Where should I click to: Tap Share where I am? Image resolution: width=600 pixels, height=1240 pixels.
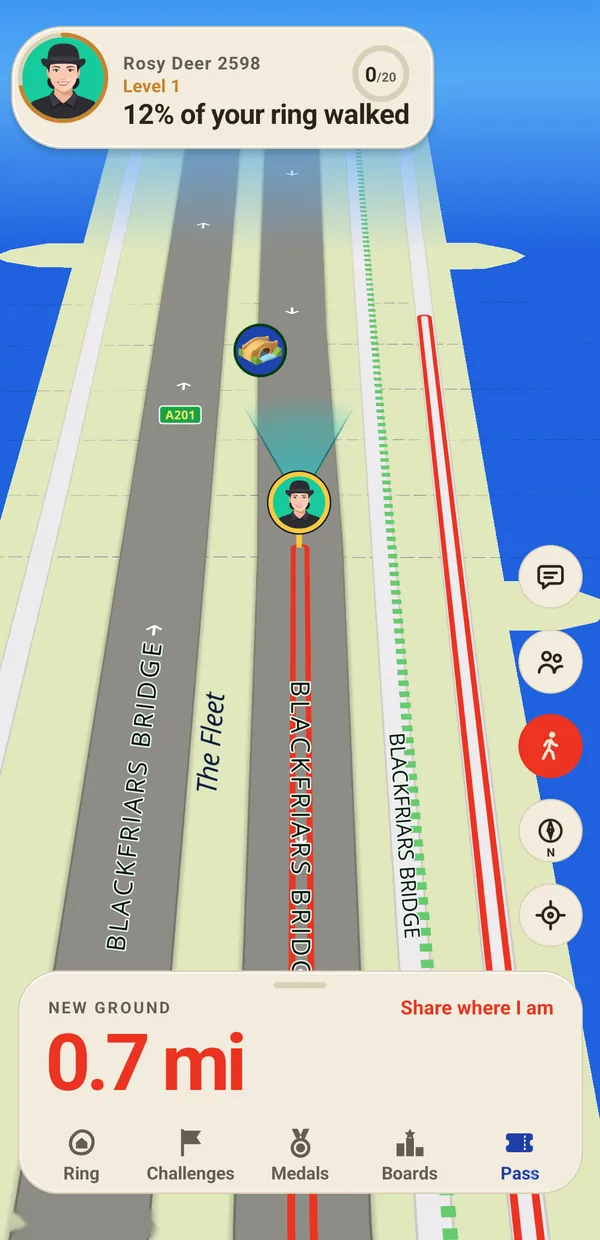[477, 1008]
